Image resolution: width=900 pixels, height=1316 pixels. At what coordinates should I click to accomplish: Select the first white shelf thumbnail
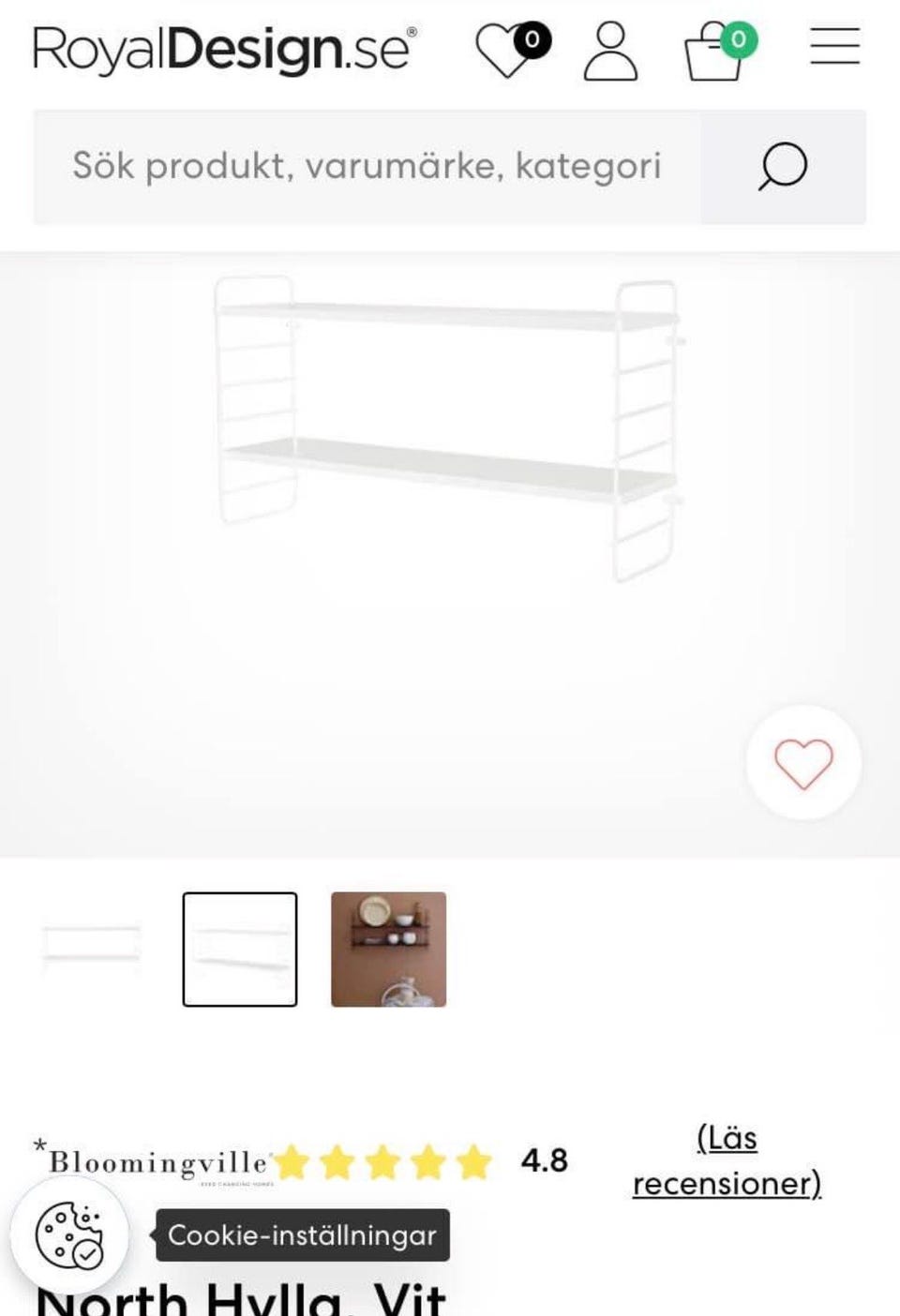(91, 951)
